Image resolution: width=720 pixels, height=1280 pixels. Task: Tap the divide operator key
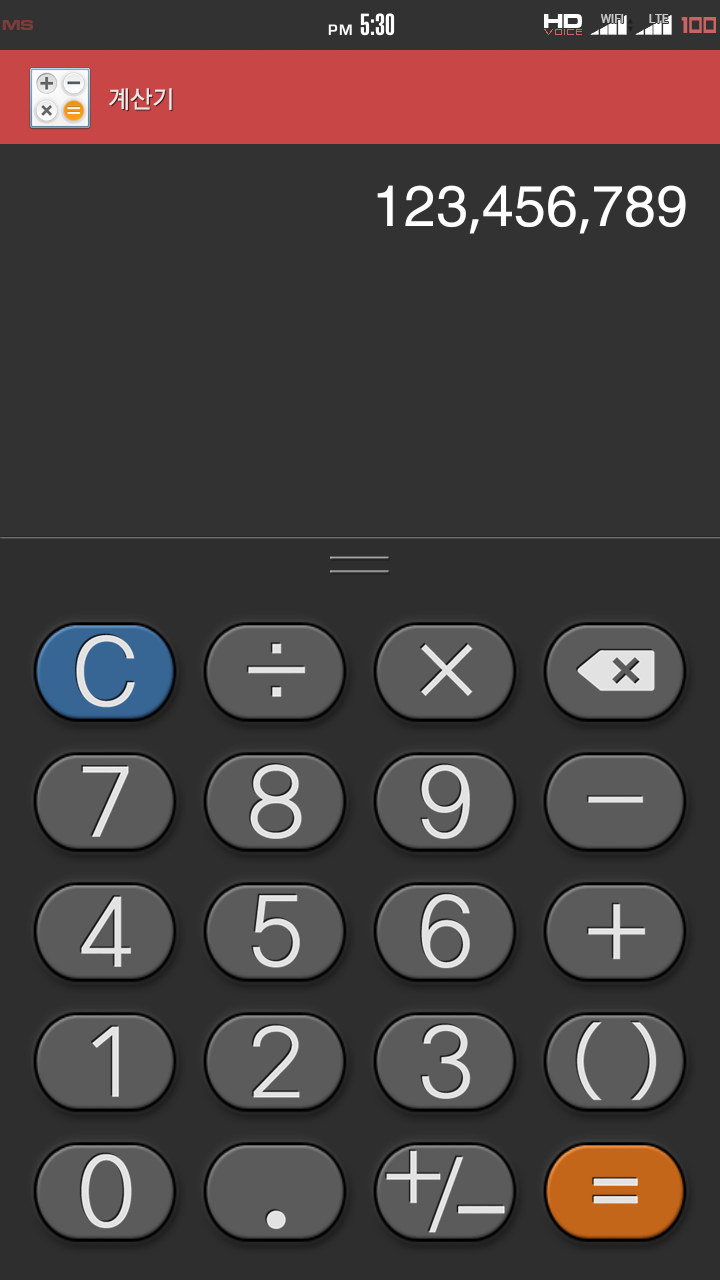pyautogui.click(x=275, y=671)
